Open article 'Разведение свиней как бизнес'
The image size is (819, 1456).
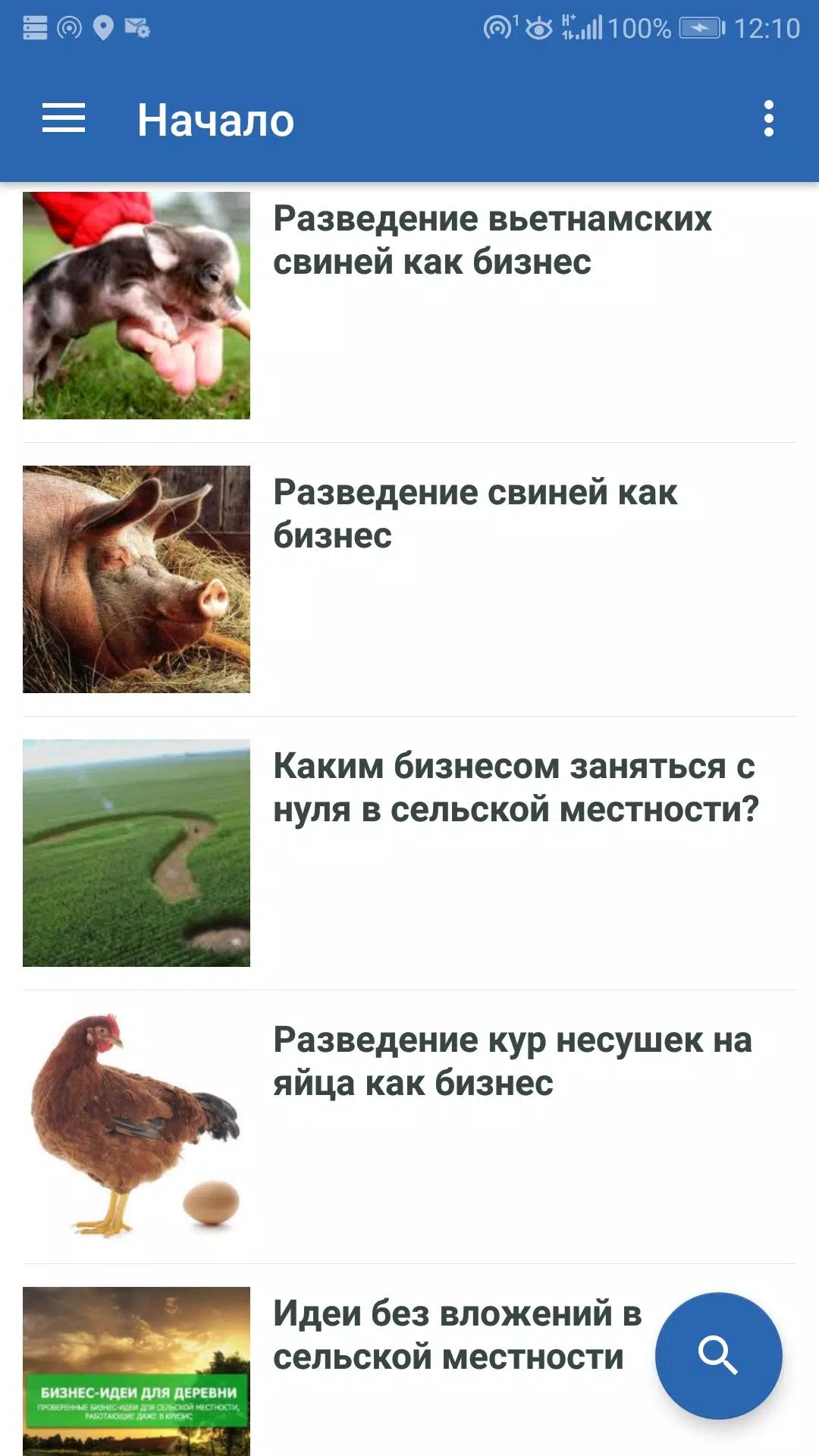click(475, 514)
